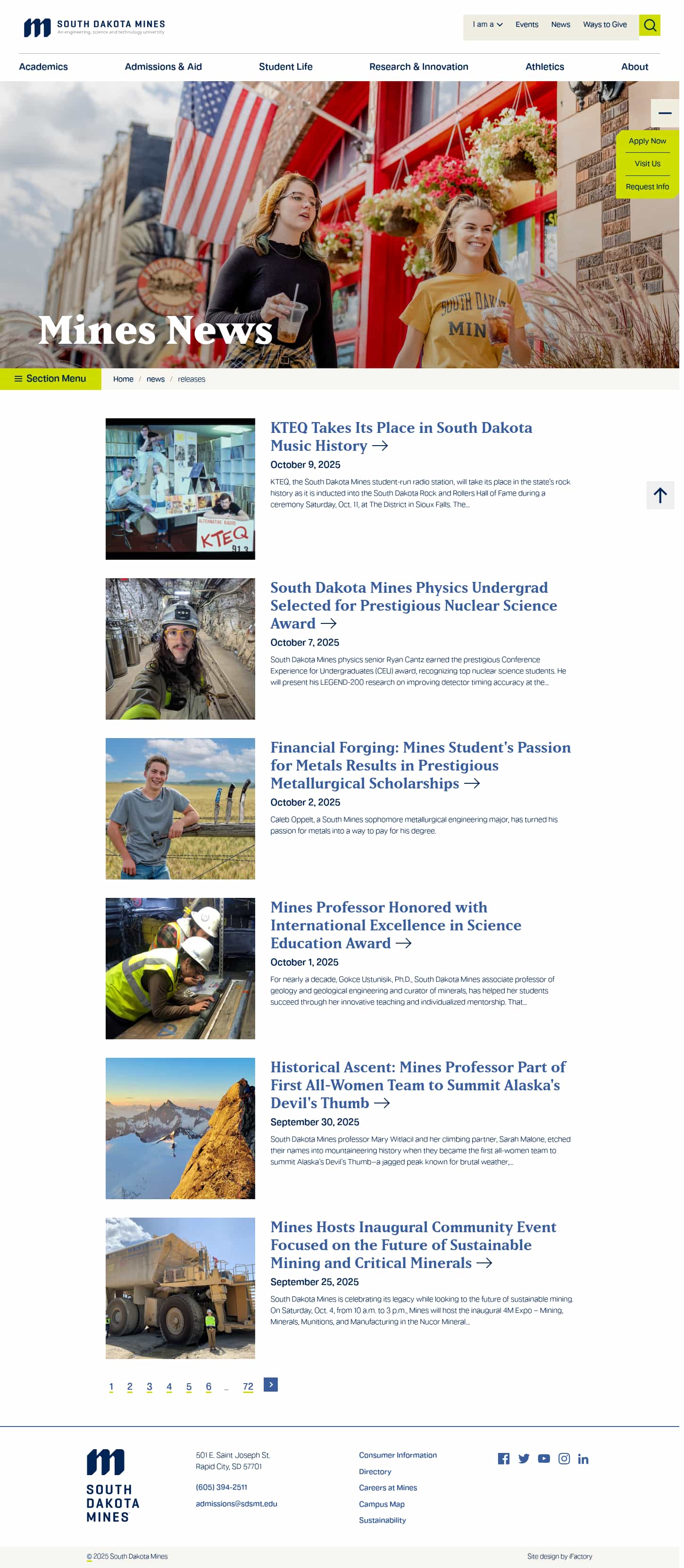
Task: Collapse the quick links panel with minus icon
Action: pos(665,113)
